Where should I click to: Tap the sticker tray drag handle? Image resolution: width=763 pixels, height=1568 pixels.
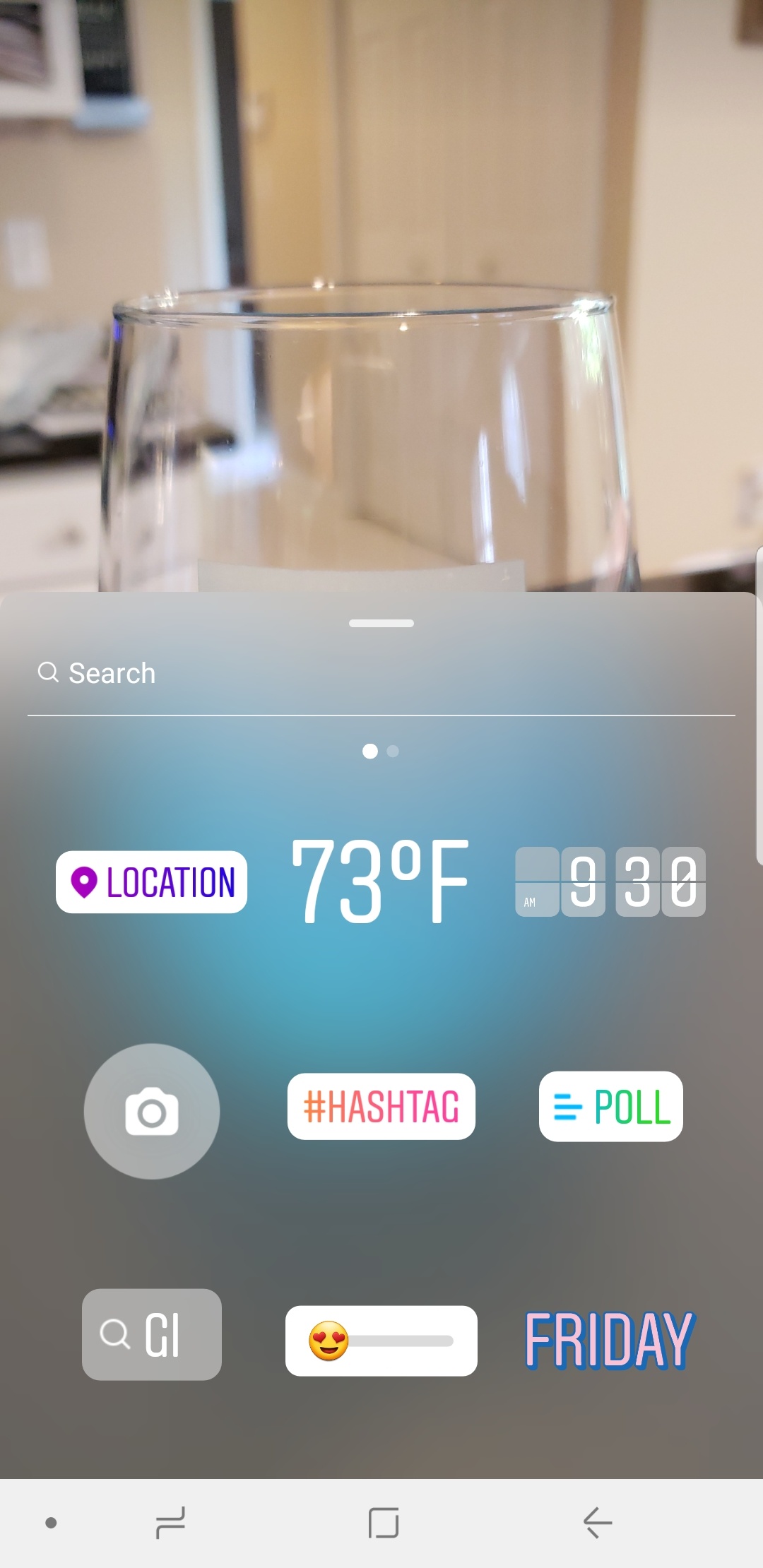click(381, 623)
